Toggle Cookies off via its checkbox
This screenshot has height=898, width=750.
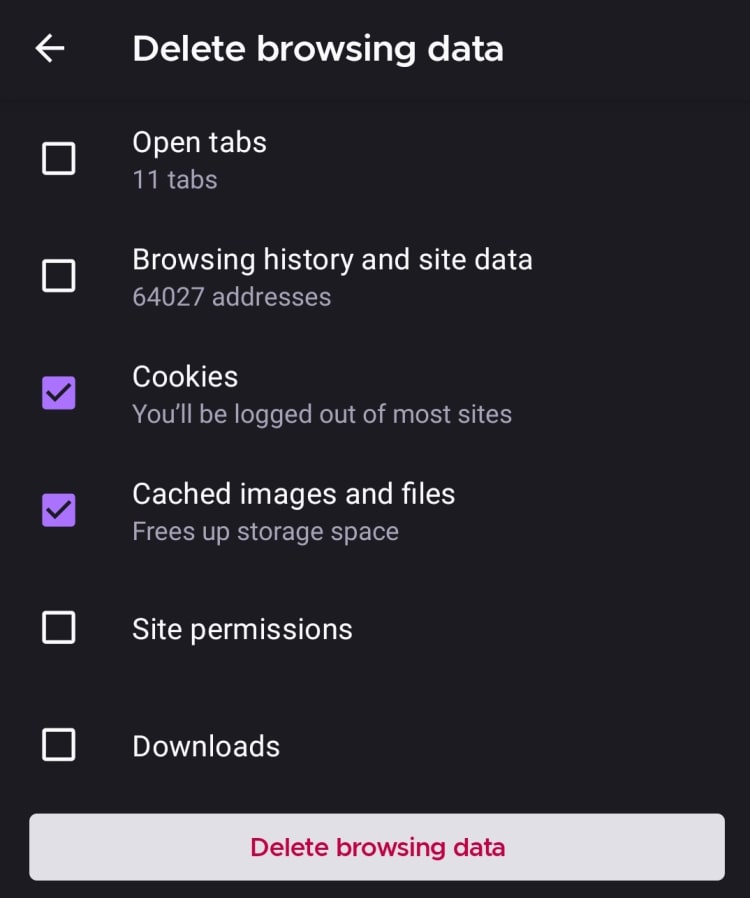[57, 392]
